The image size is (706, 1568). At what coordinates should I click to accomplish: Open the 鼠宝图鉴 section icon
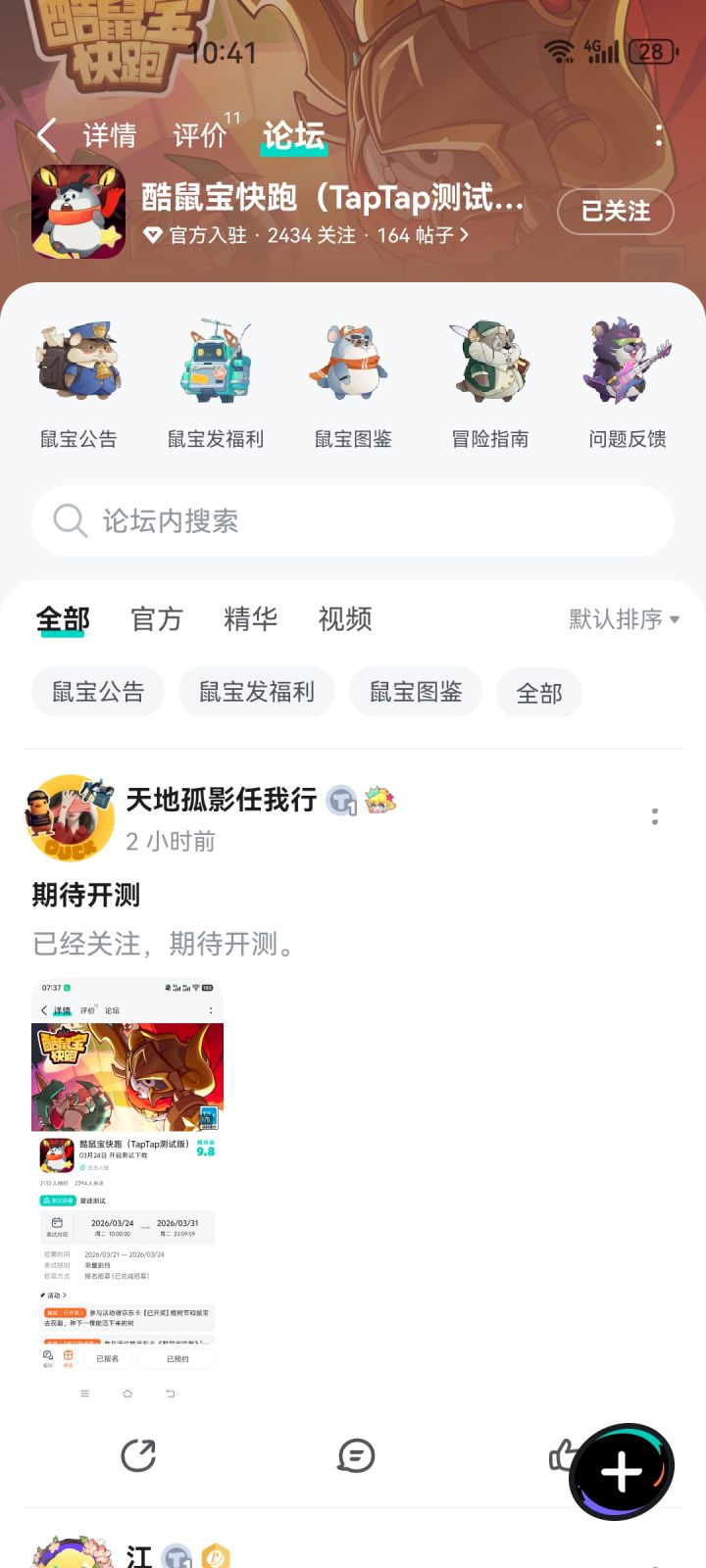point(353,363)
